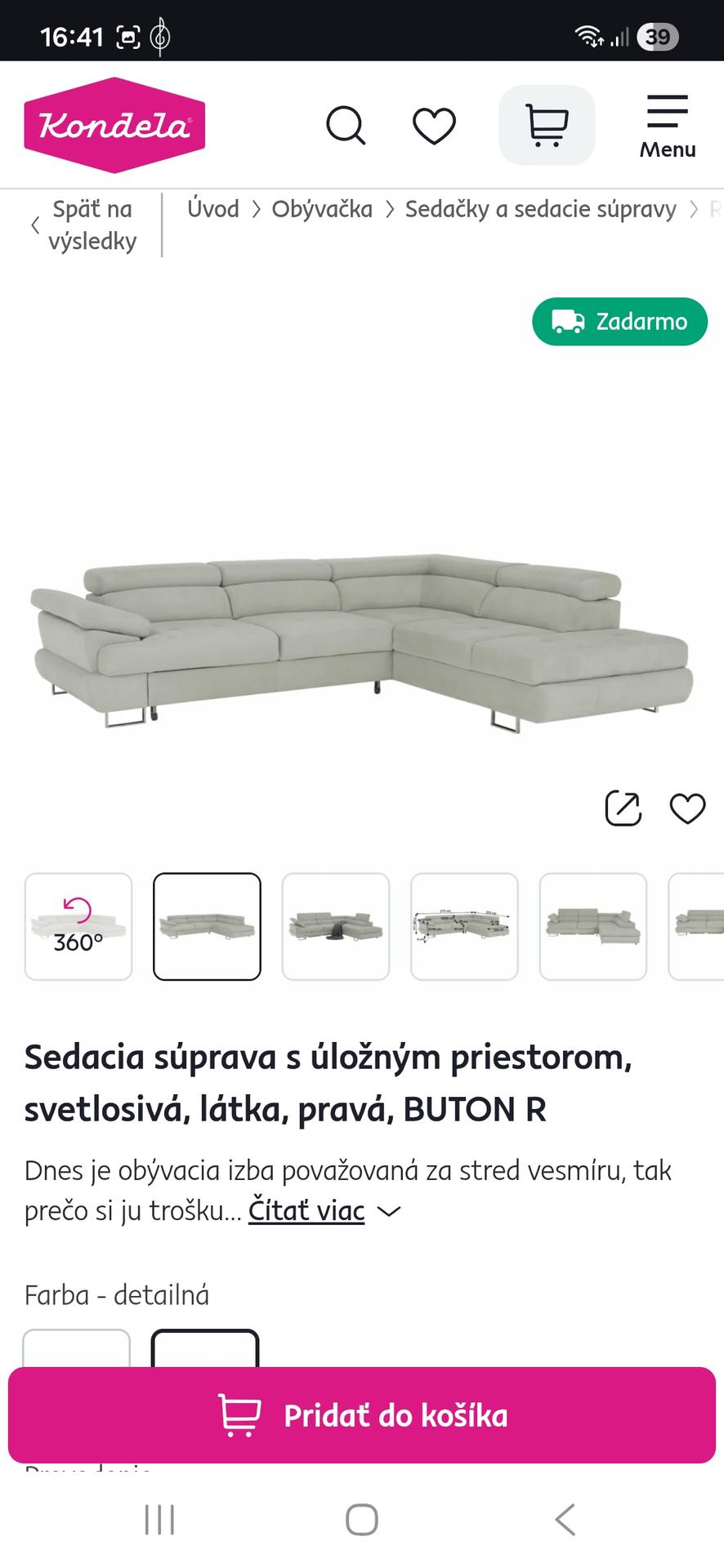Share this sofa product
This screenshot has width=724, height=1568.
623,808
